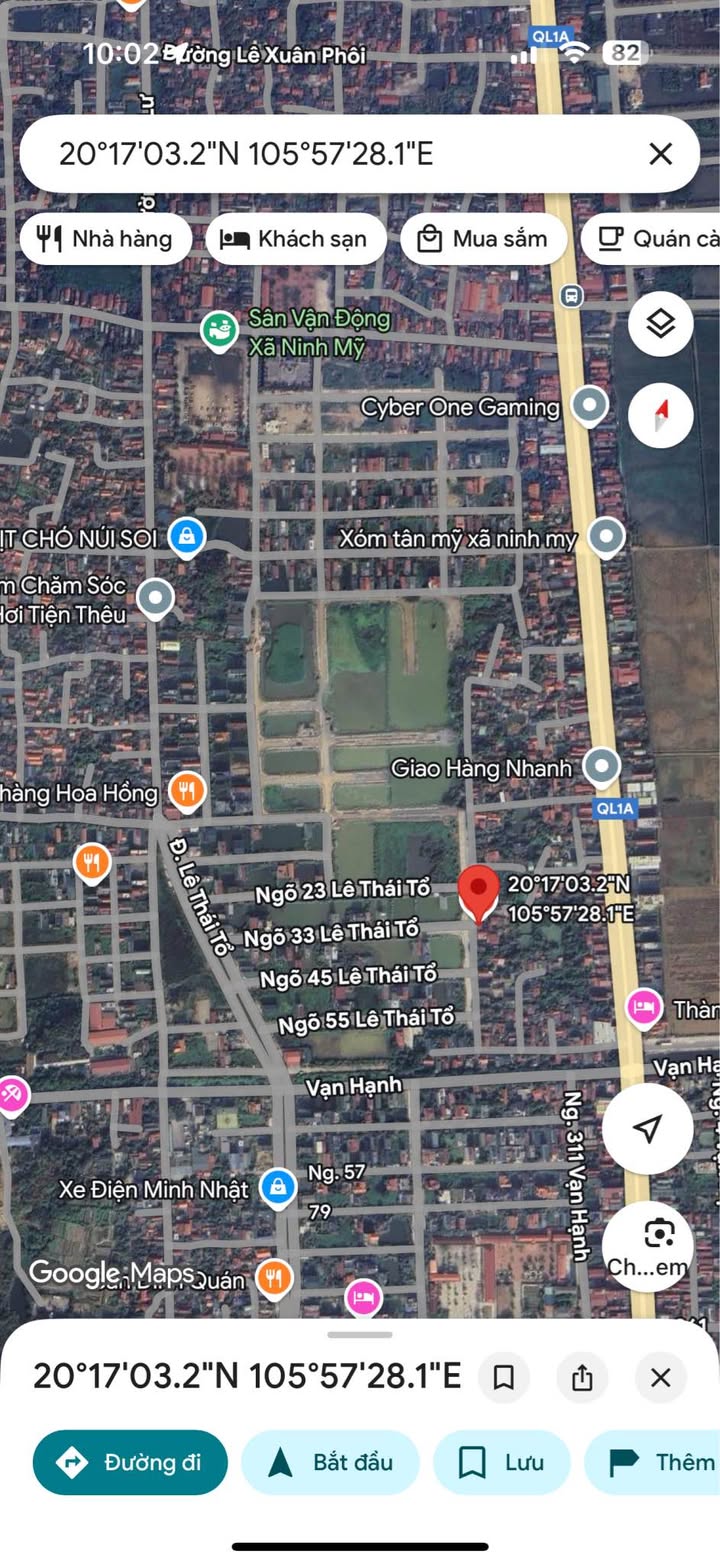Image resolution: width=720 pixels, height=1564 pixels.
Task: Close the location info sheet
Action: click(x=660, y=1378)
